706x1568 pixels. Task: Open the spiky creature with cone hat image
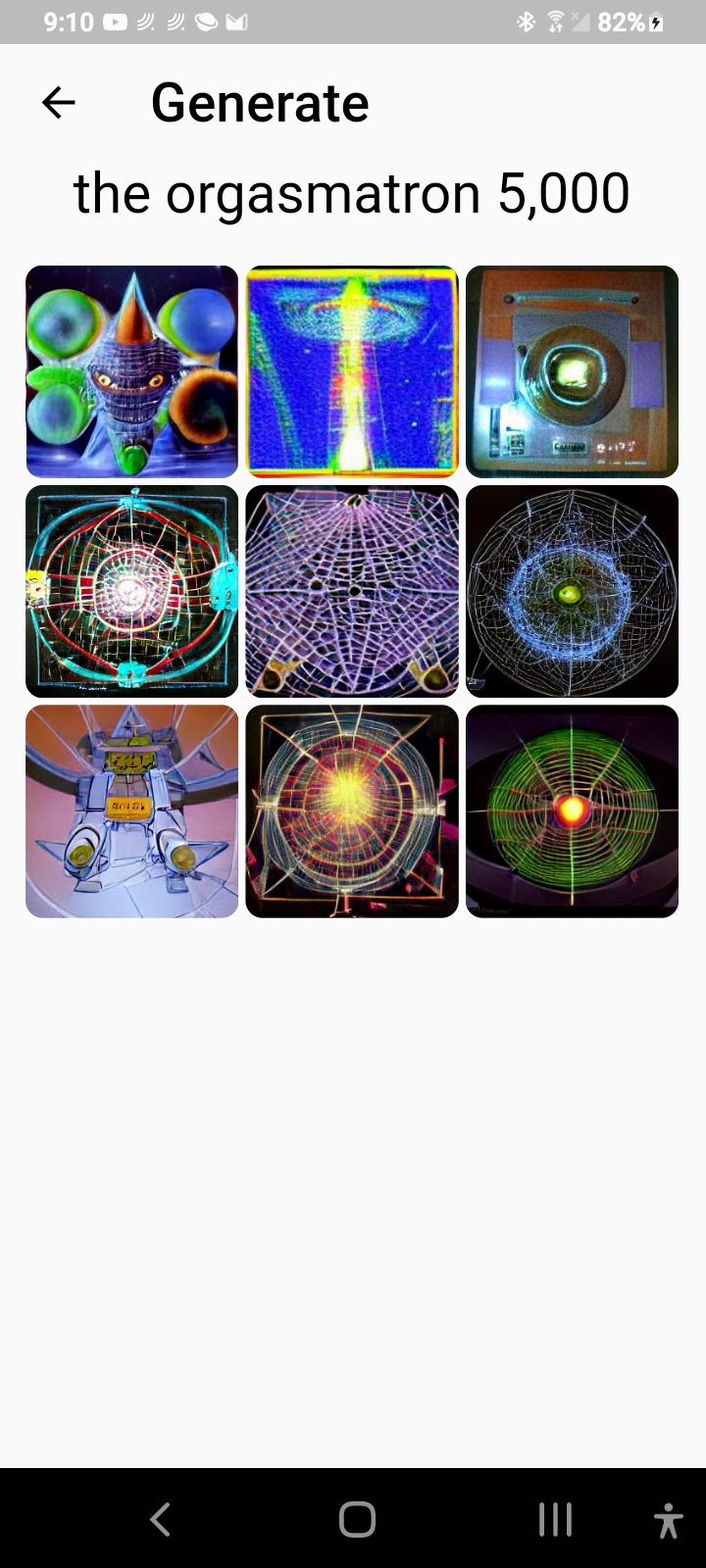tap(131, 371)
